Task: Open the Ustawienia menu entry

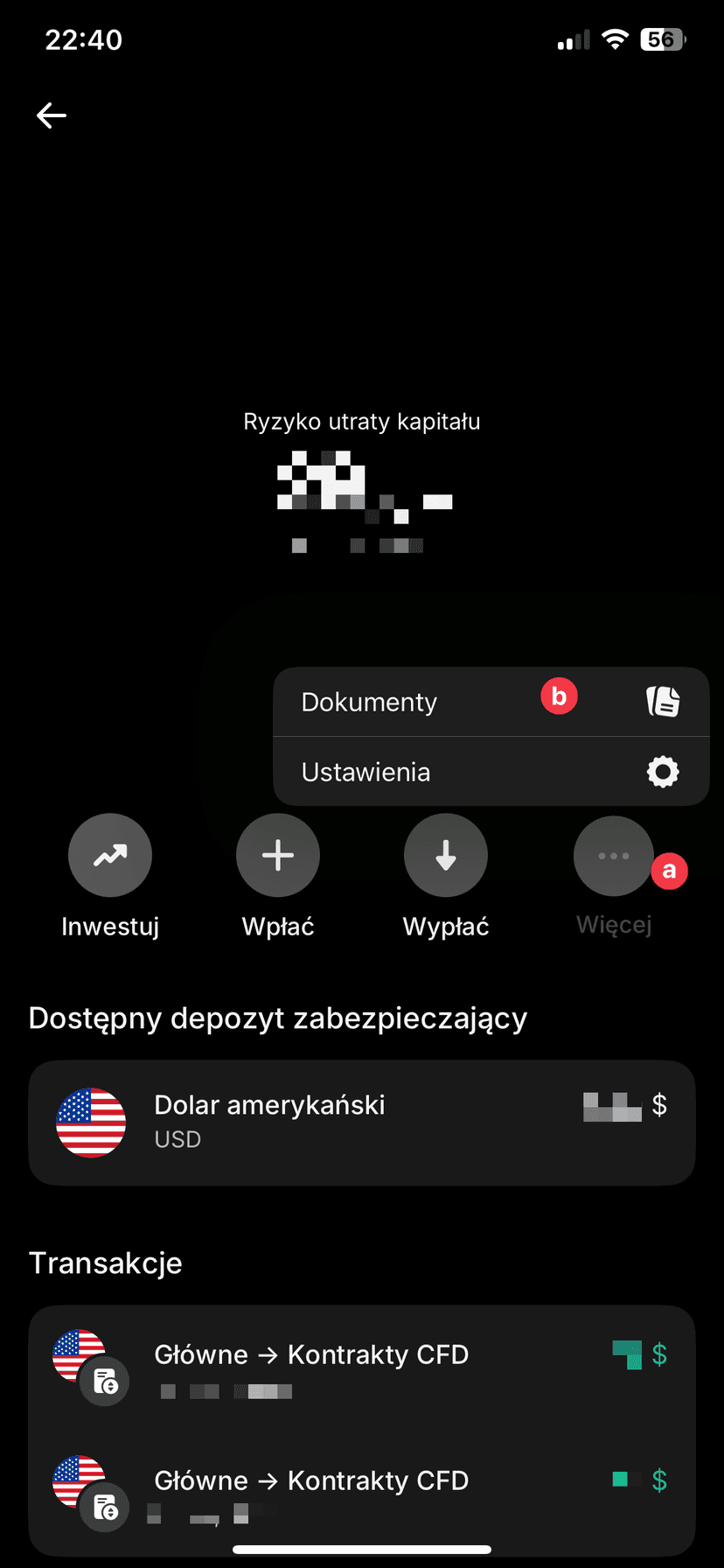Action: pos(365,772)
